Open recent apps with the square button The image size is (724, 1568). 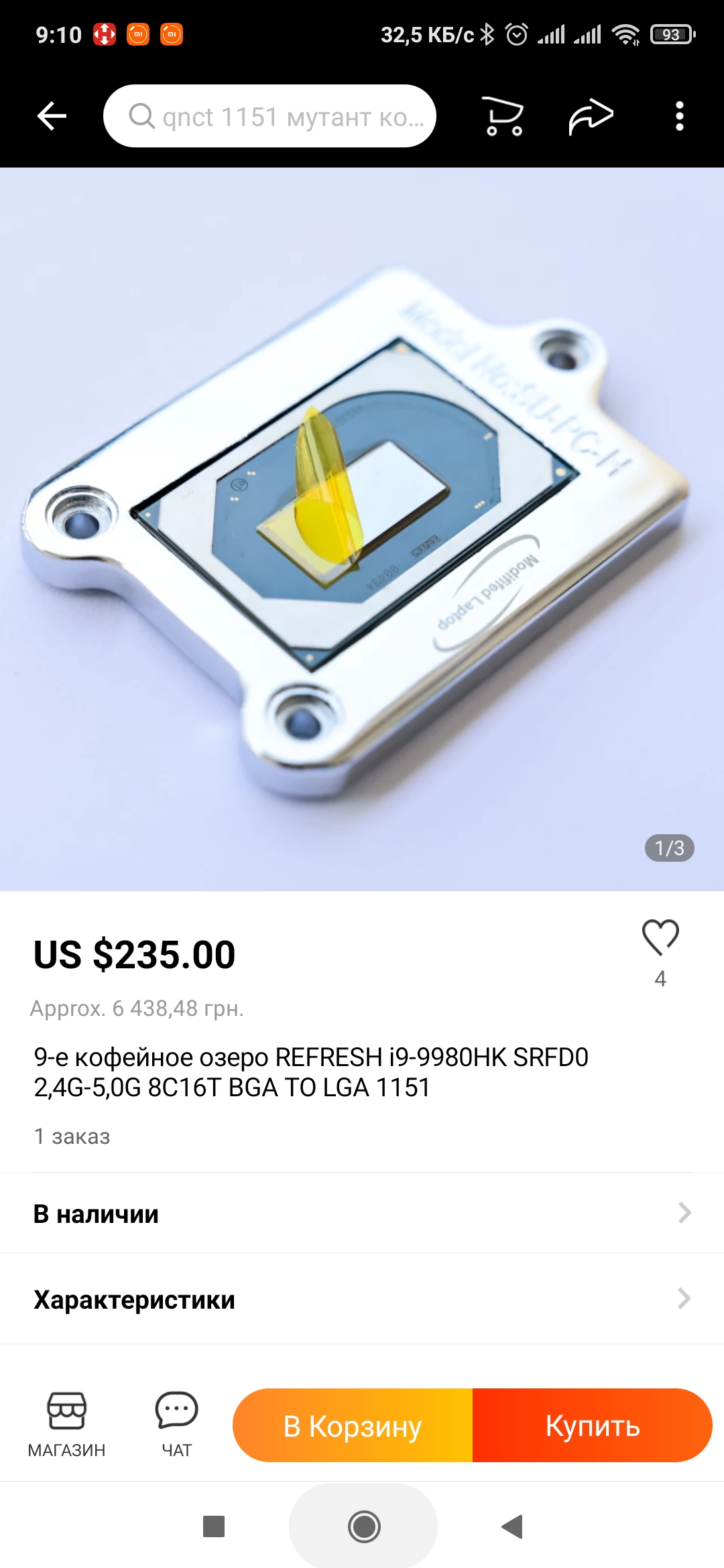214,1526
